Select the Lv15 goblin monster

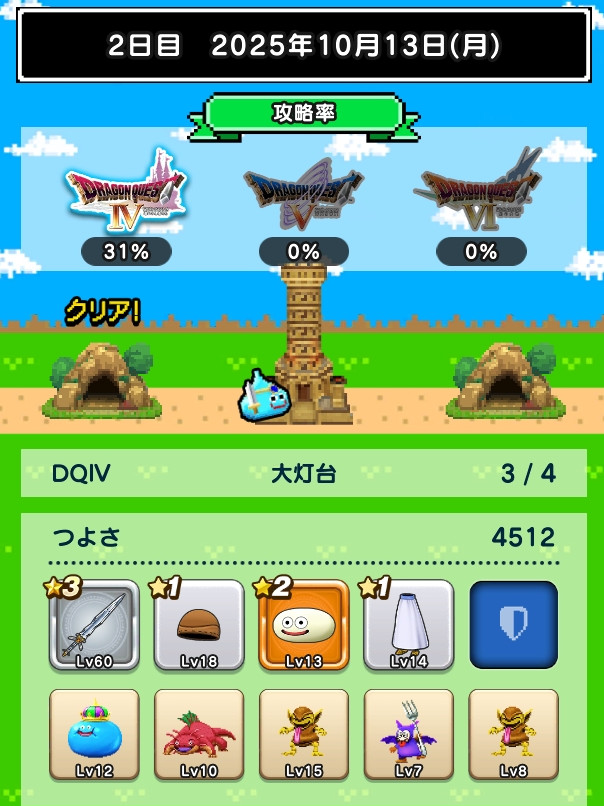(304, 735)
